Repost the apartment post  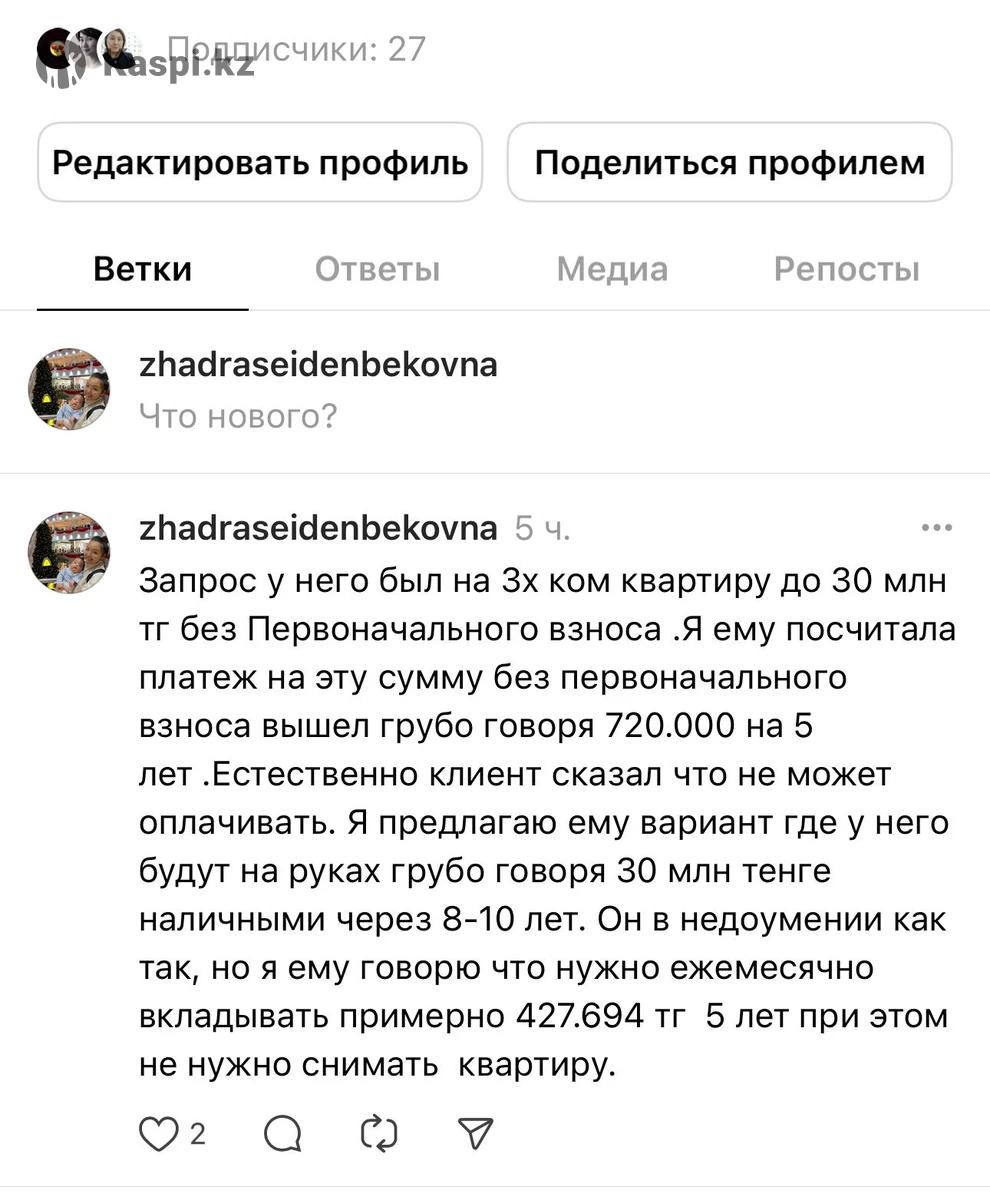[x=379, y=1134]
